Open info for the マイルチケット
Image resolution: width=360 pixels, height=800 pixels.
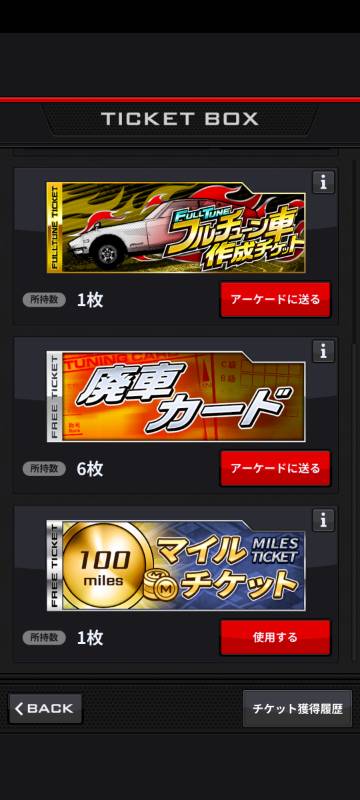(323, 520)
